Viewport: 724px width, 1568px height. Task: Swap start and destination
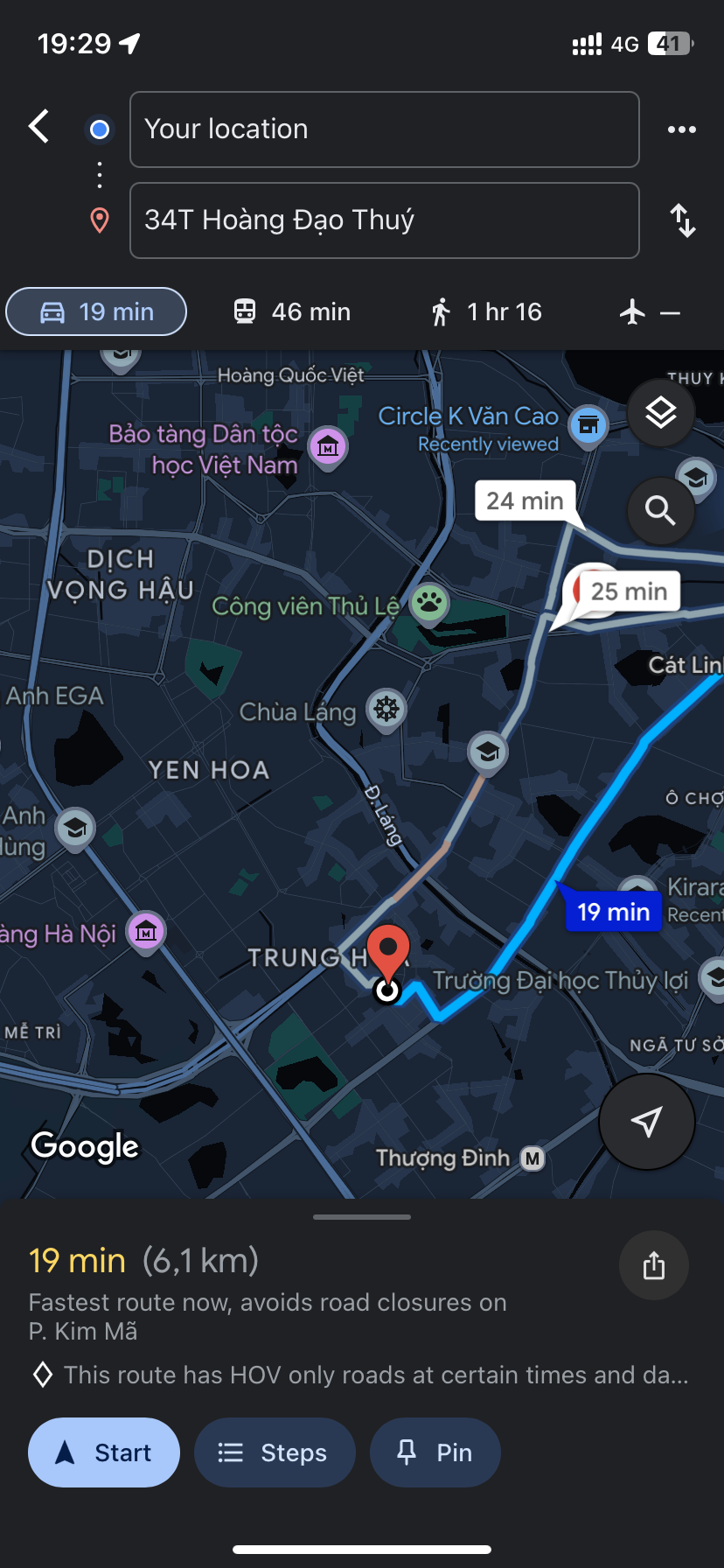point(682,220)
